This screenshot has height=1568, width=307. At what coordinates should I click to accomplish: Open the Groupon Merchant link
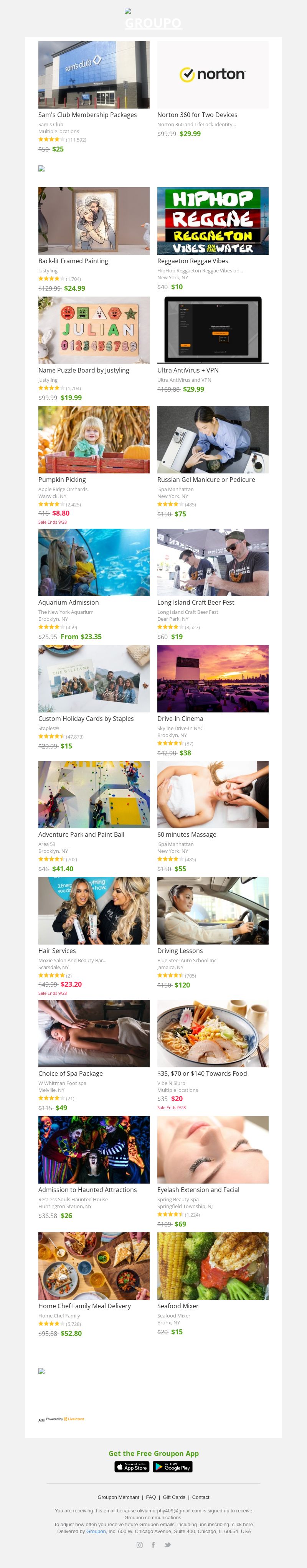pos(118,1497)
